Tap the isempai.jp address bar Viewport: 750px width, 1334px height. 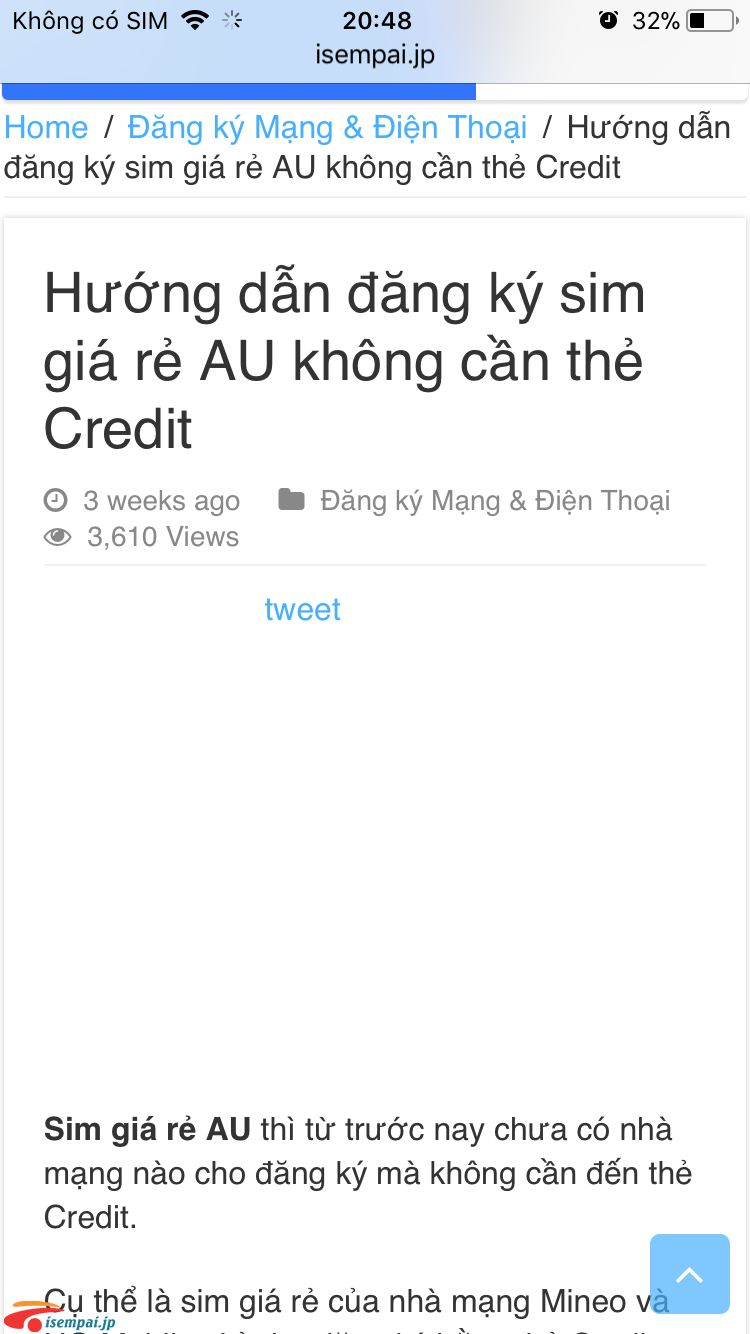click(x=375, y=55)
